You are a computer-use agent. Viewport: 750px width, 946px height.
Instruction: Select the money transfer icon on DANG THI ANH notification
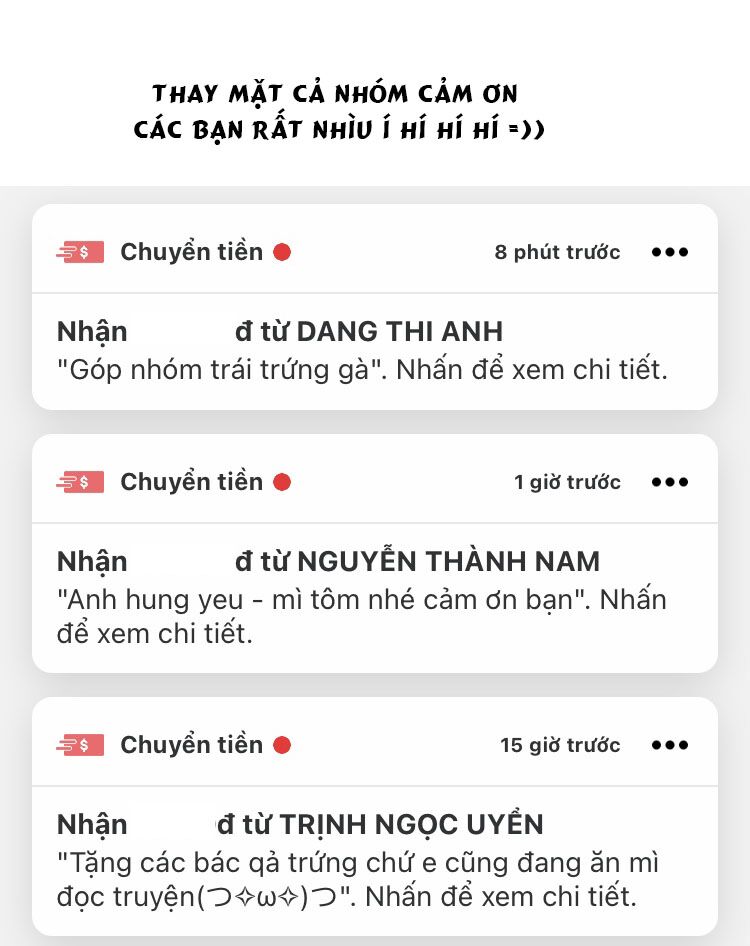[79, 251]
